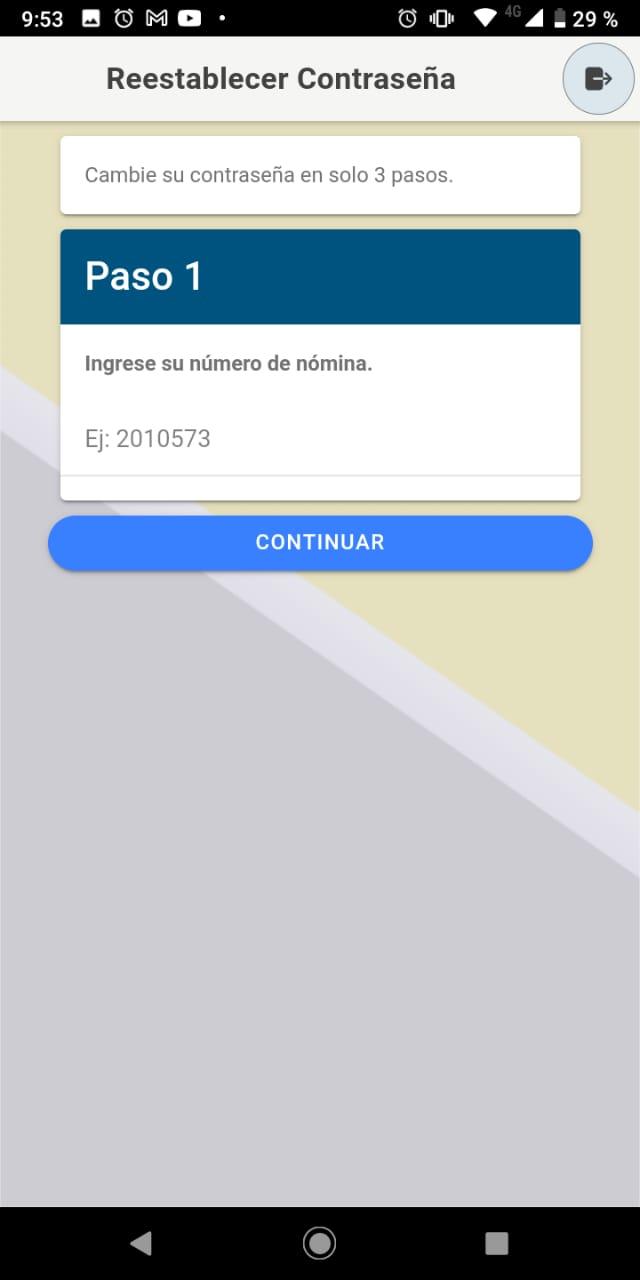Tap the CONTINUAR button
Image resolution: width=640 pixels, height=1280 pixels.
click(320, 543)
